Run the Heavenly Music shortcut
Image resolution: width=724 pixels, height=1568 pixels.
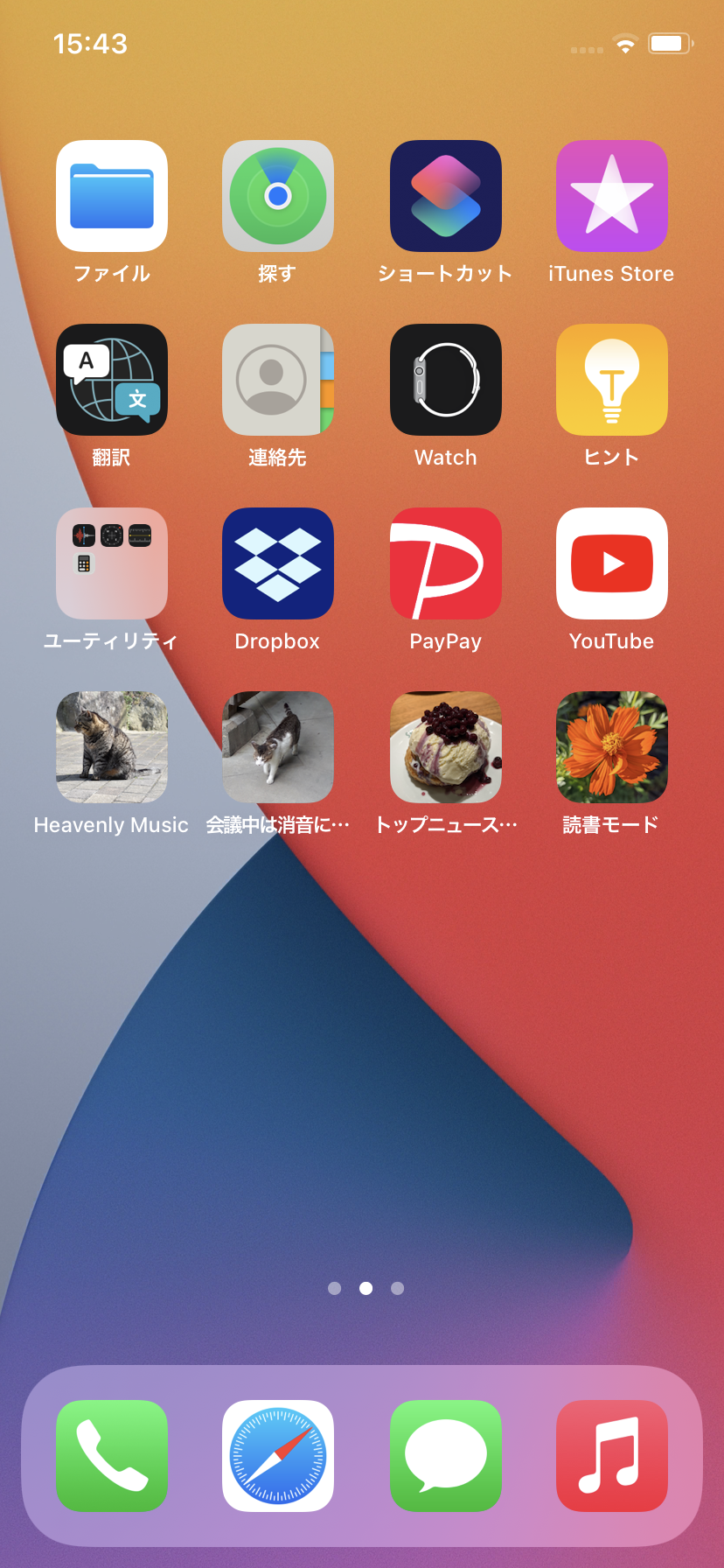point(112,747)
